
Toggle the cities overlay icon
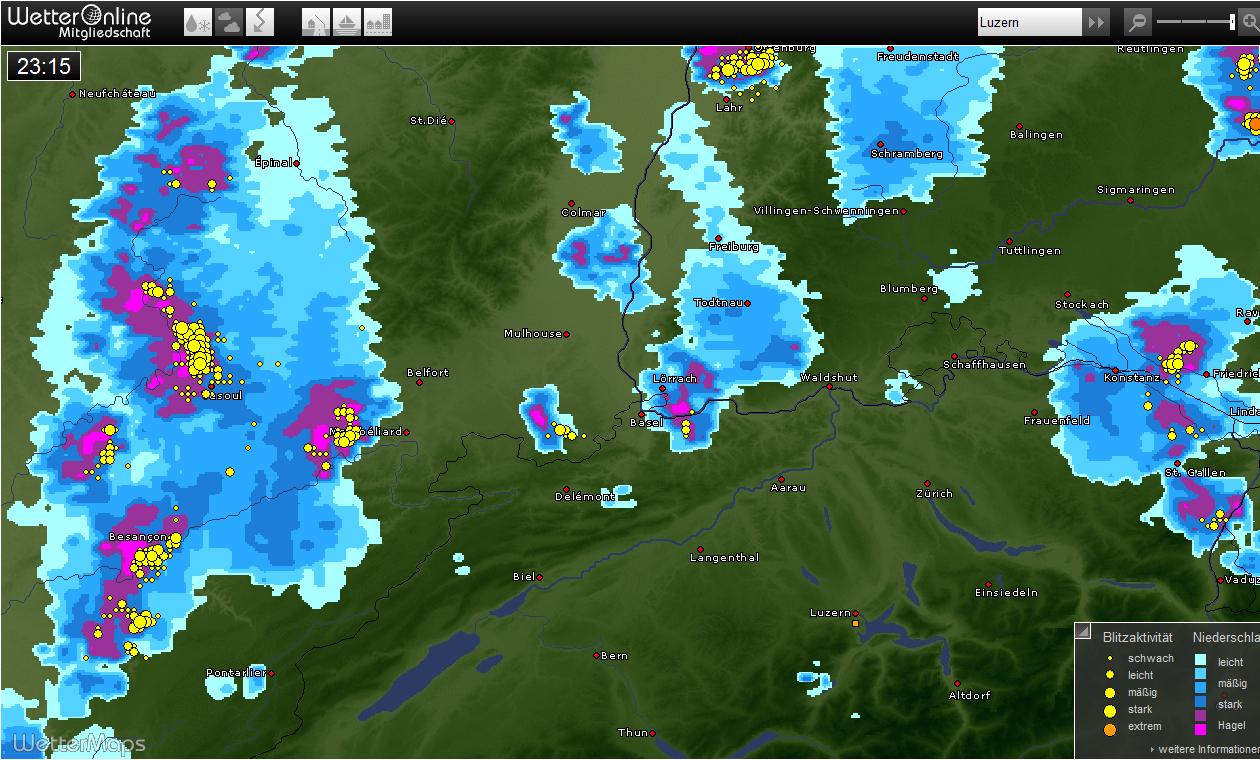(x=378, y=22)
